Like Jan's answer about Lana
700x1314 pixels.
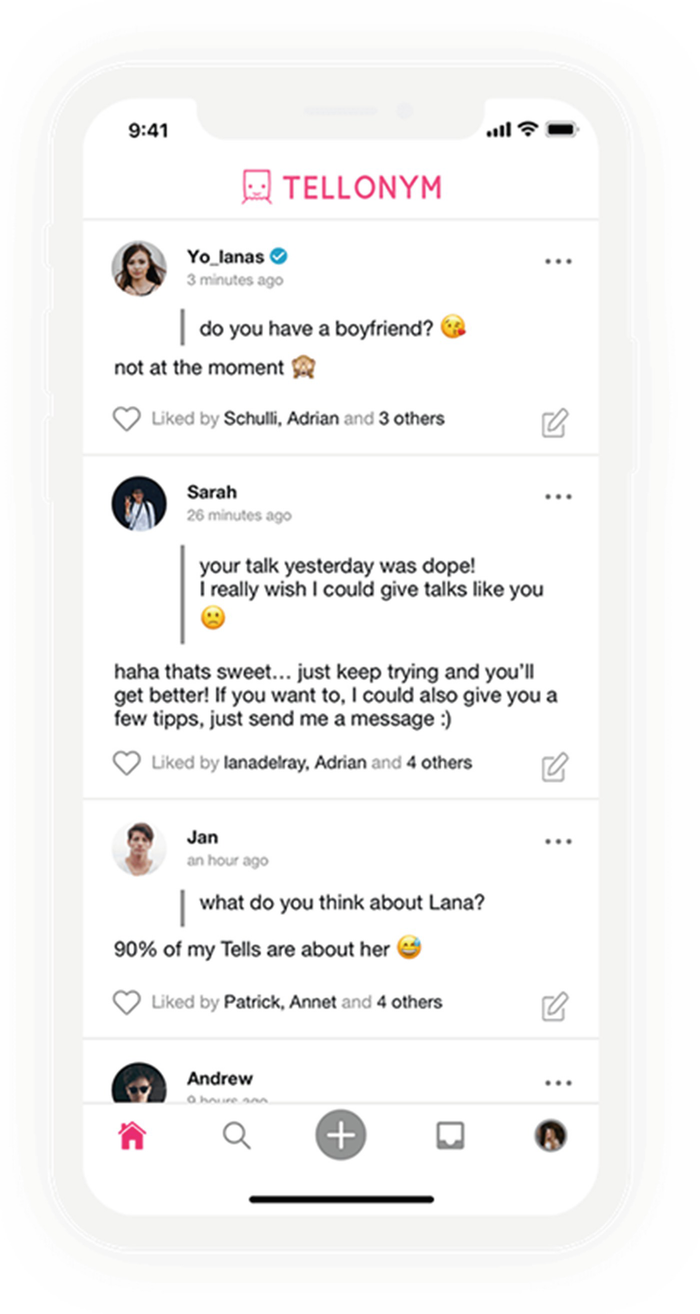point(126,1003)
